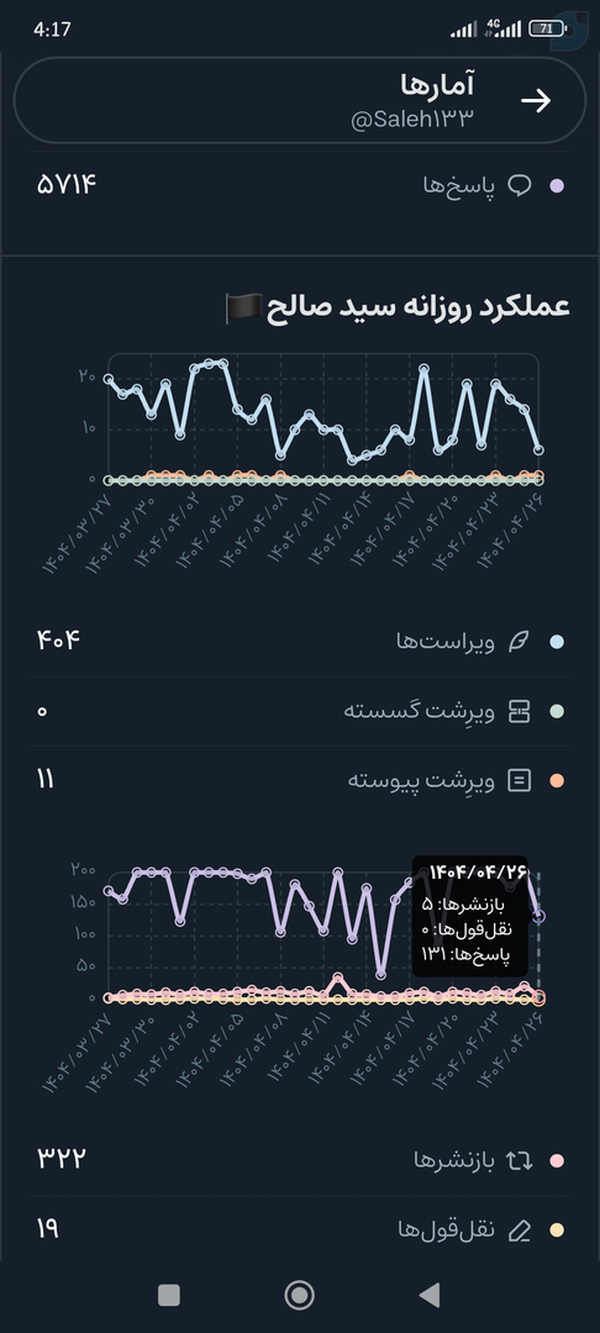
Task: Tap the system back triangle button
Action: tap(429, 1295)
